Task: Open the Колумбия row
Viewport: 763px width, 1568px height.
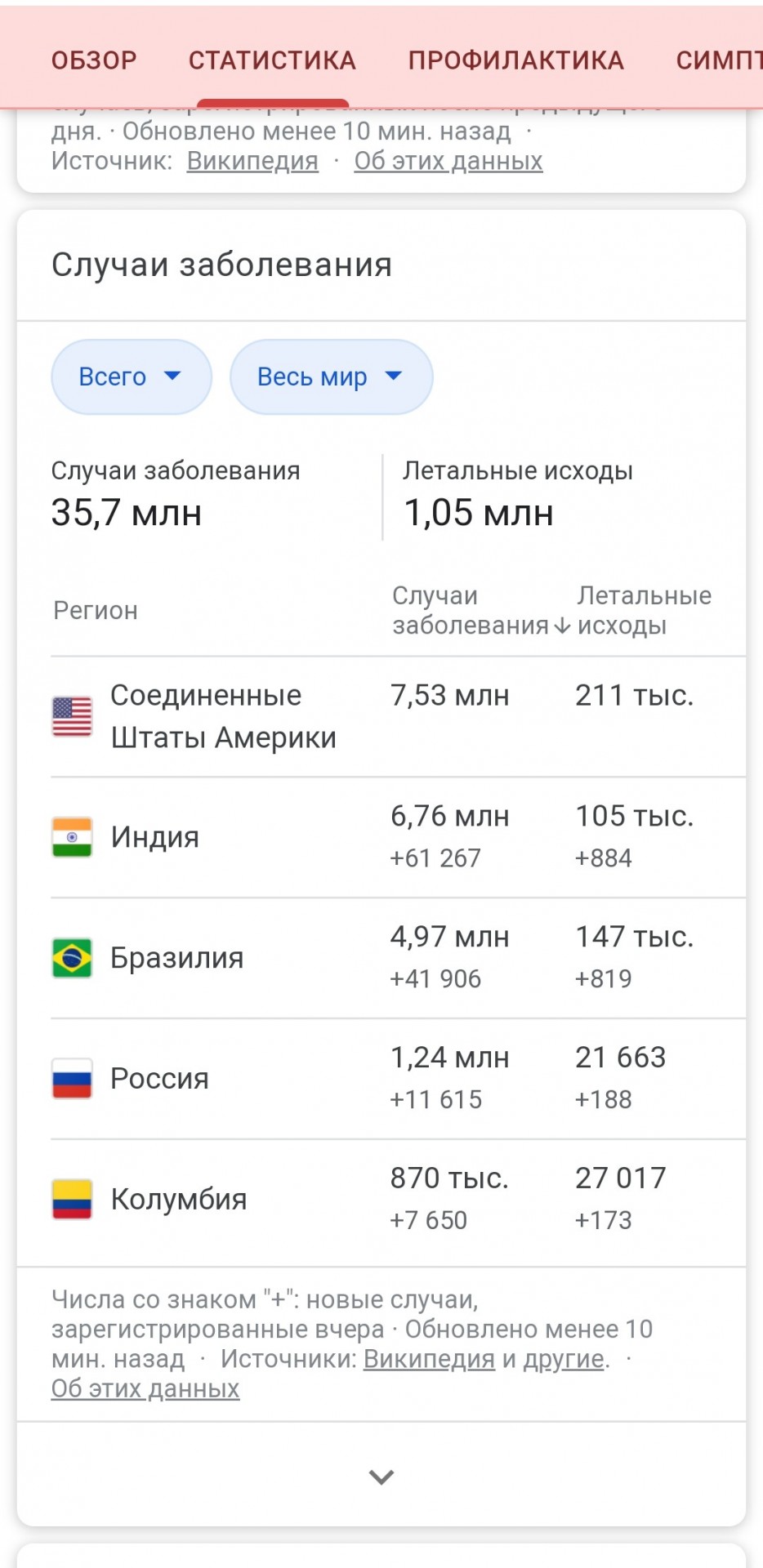Action: [398, 1200]
